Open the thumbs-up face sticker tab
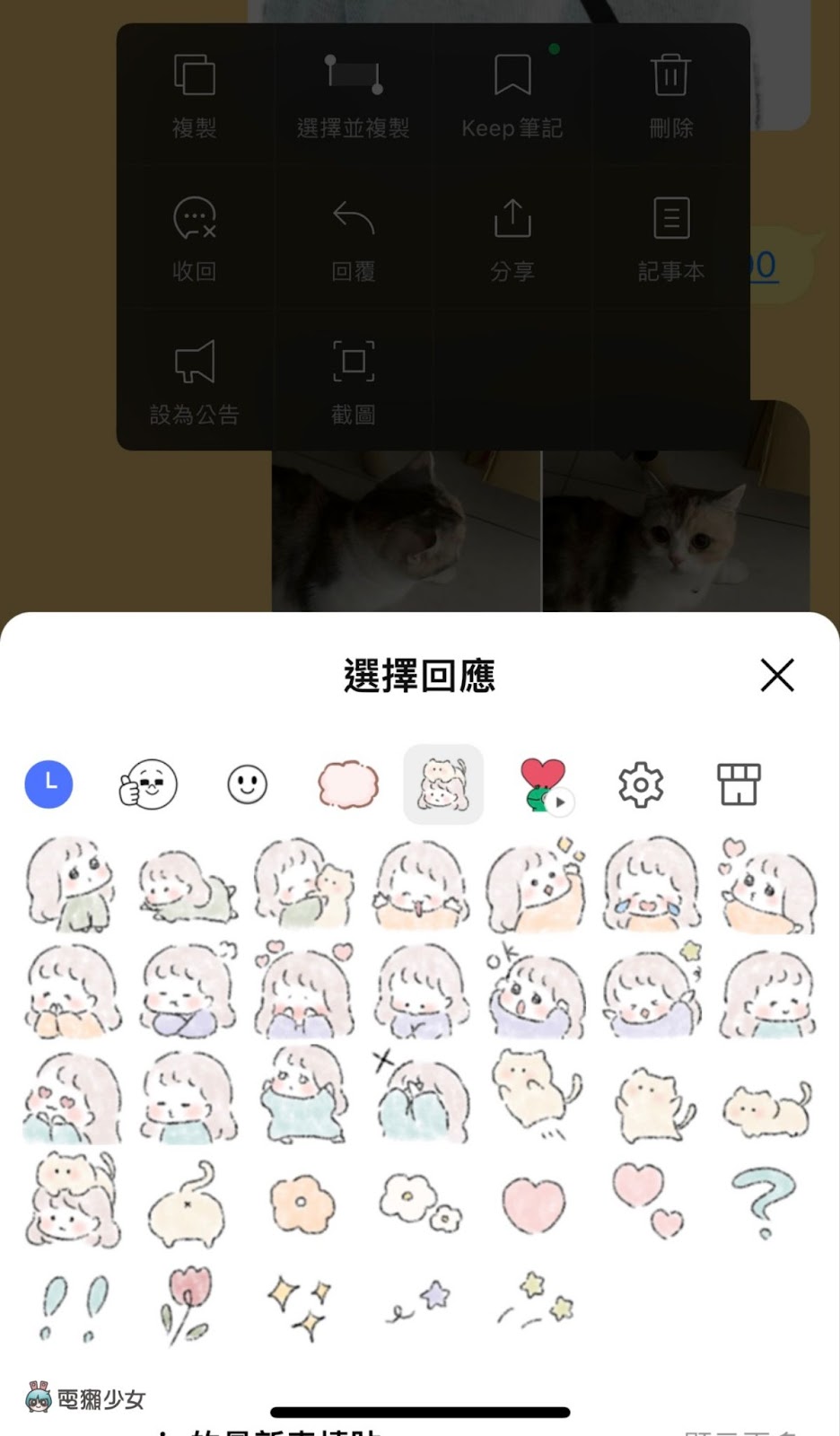The image size is (840, 1436). (148, 784)
